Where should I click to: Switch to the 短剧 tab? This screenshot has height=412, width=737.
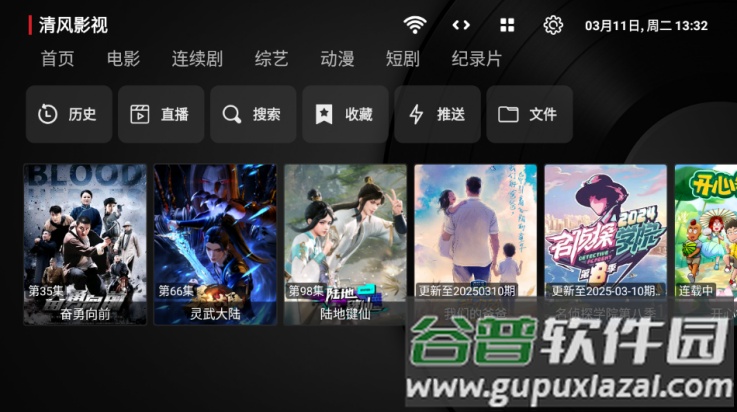coord(402,59)
